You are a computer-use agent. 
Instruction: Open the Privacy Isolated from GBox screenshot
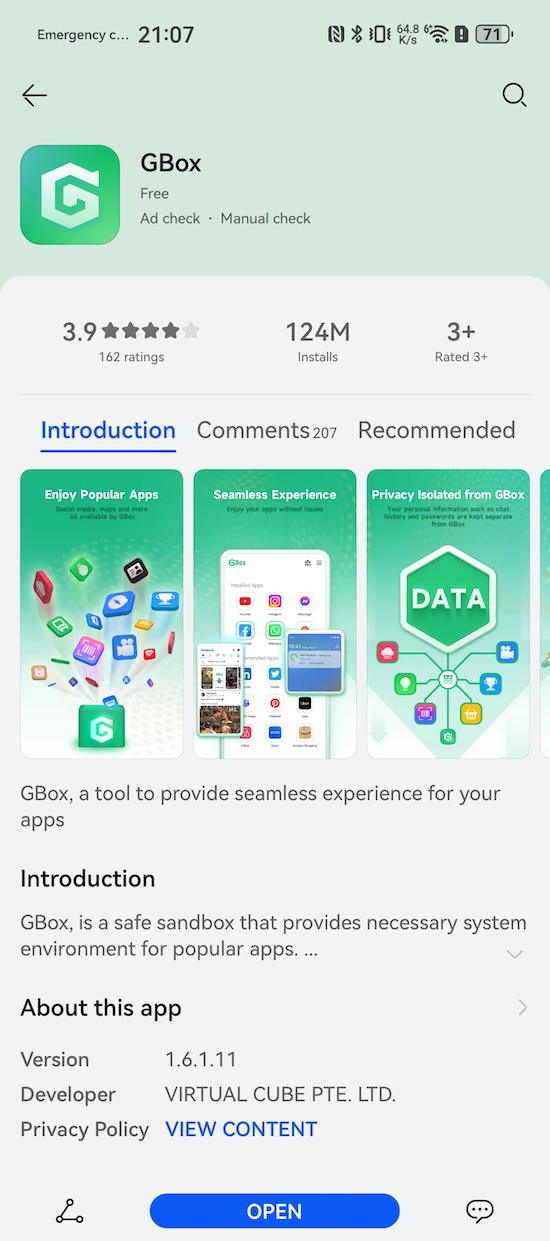[x=448, y=614]
